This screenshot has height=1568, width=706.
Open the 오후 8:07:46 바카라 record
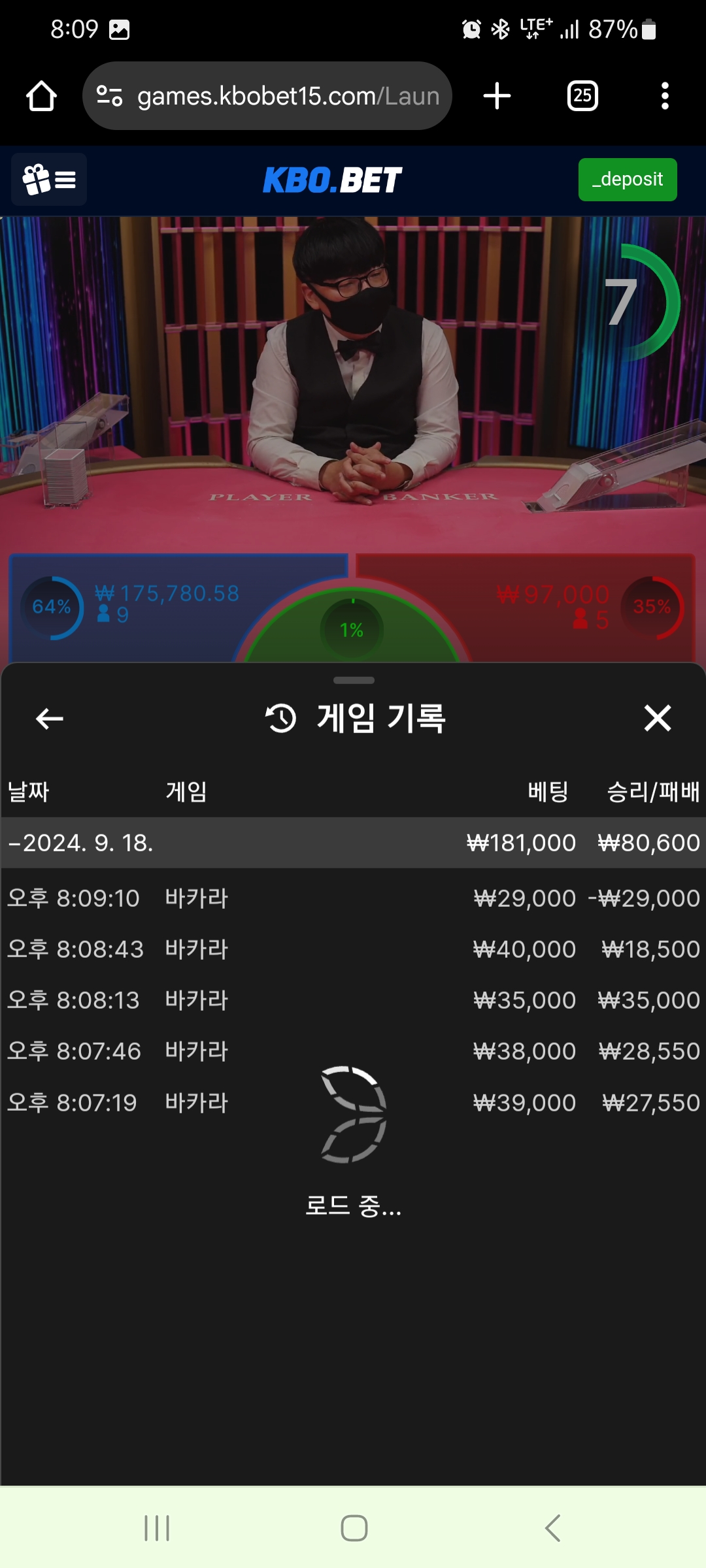click(x=353, y=1051)
